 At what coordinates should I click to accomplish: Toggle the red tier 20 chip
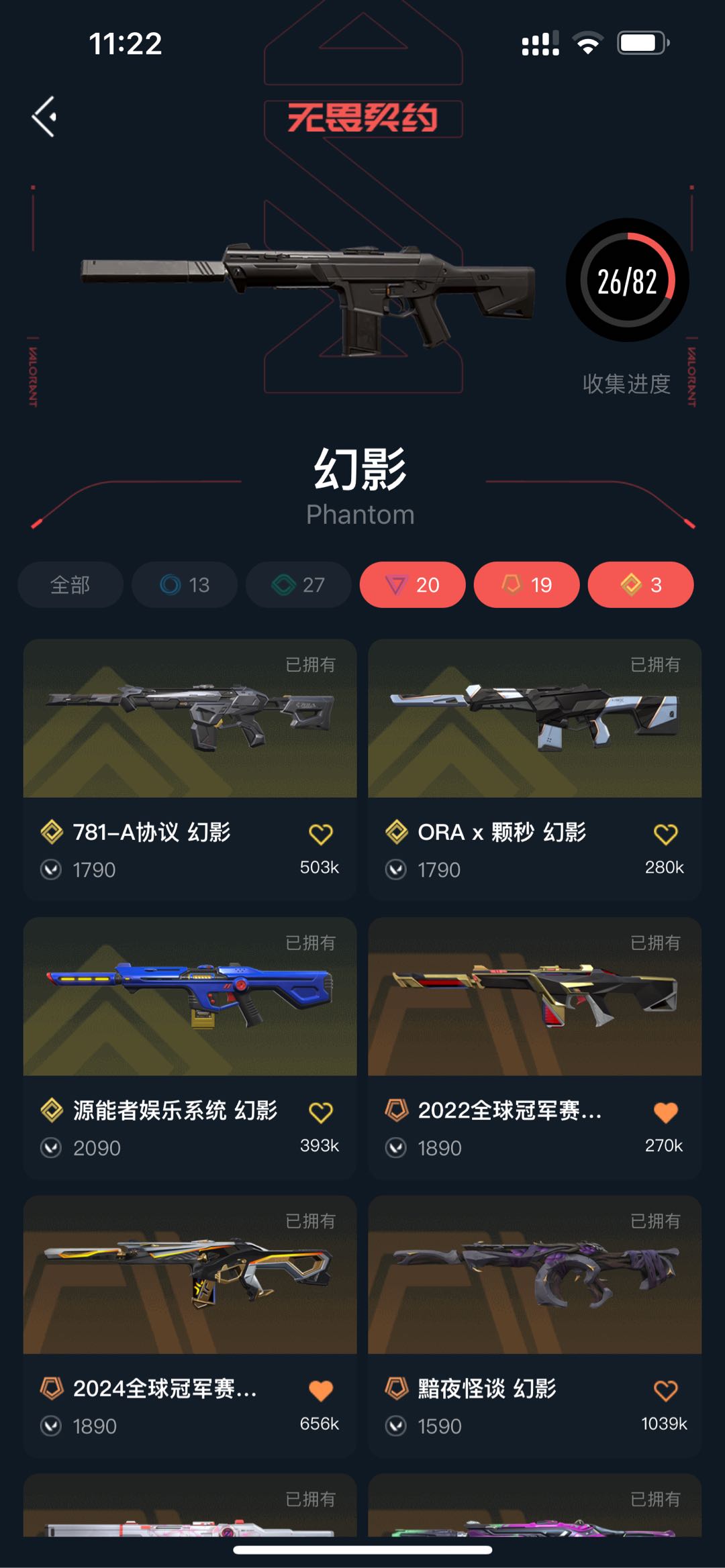tap(412, 584)
